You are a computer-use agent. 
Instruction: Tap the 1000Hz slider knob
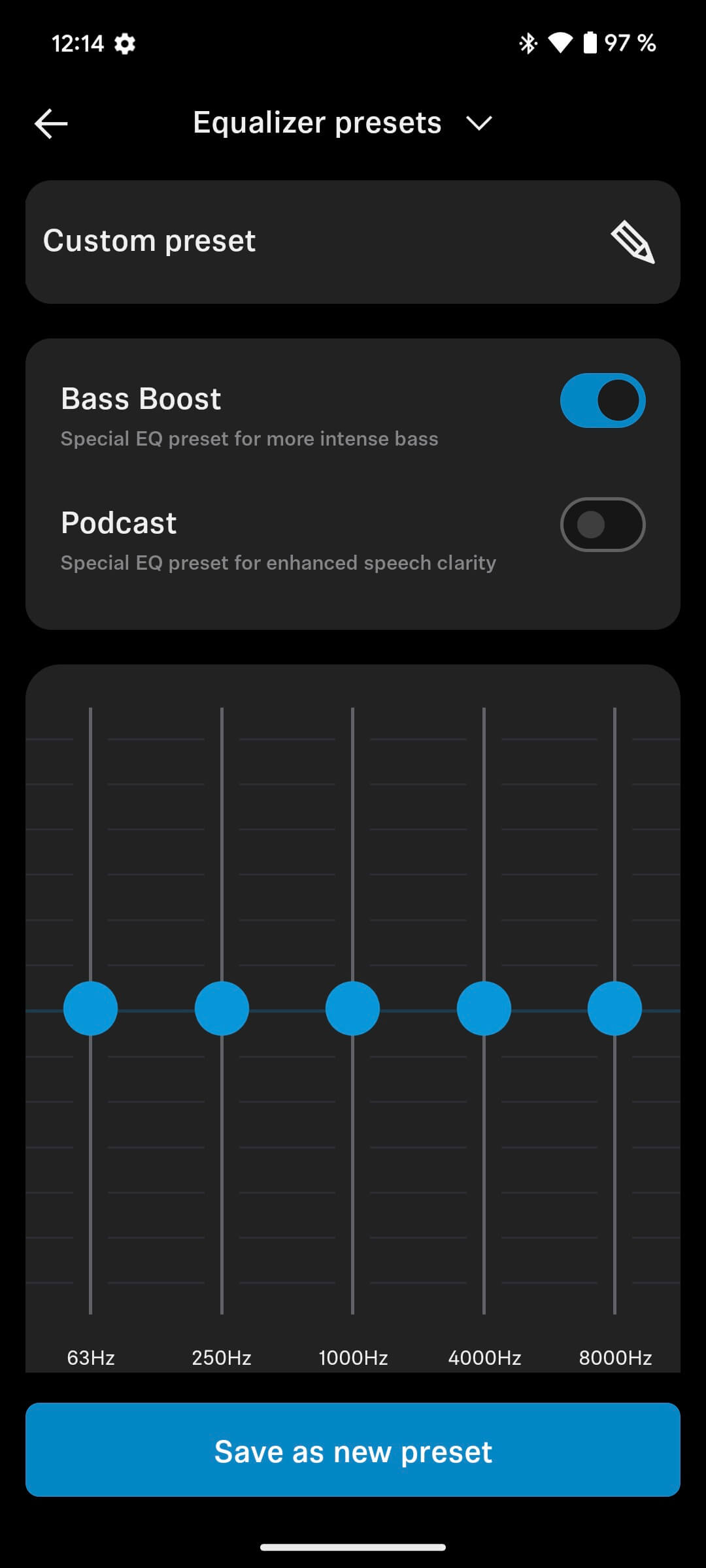(x=352, y=1008)
